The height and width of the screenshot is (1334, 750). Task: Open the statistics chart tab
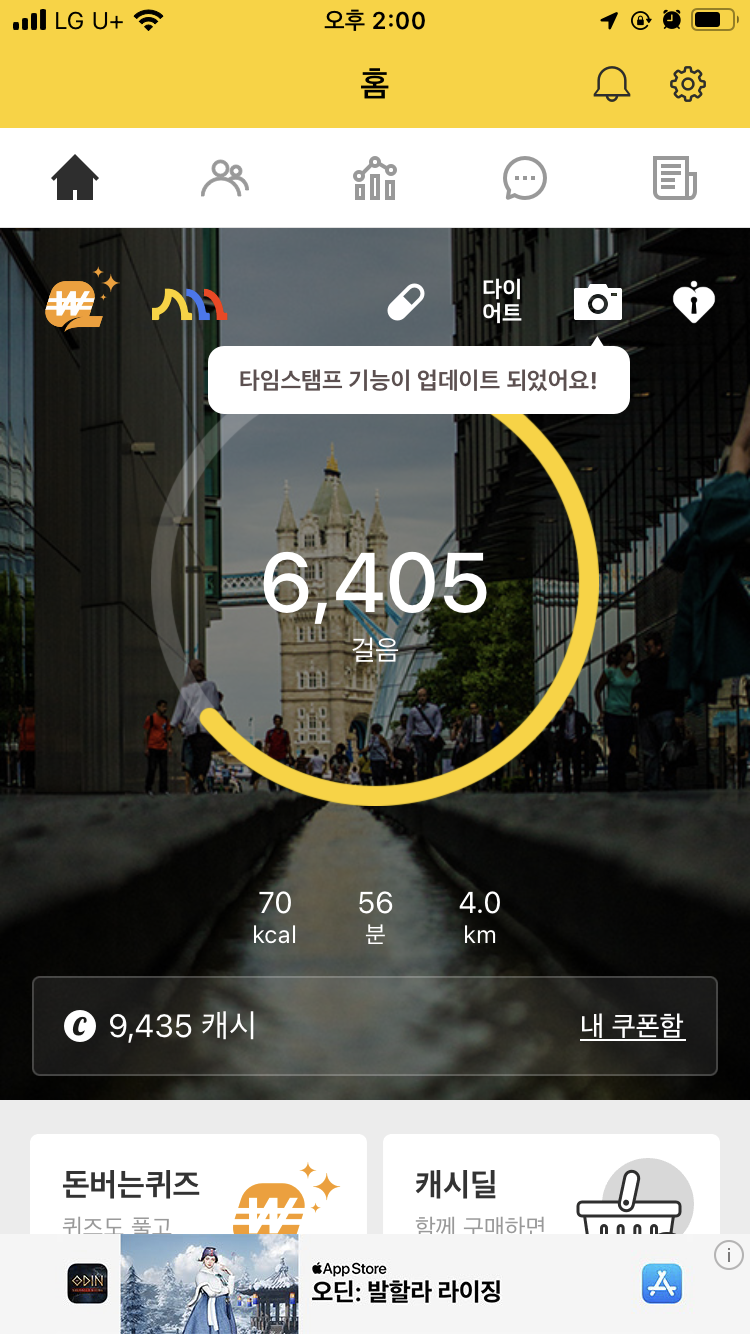coord(375,179)
